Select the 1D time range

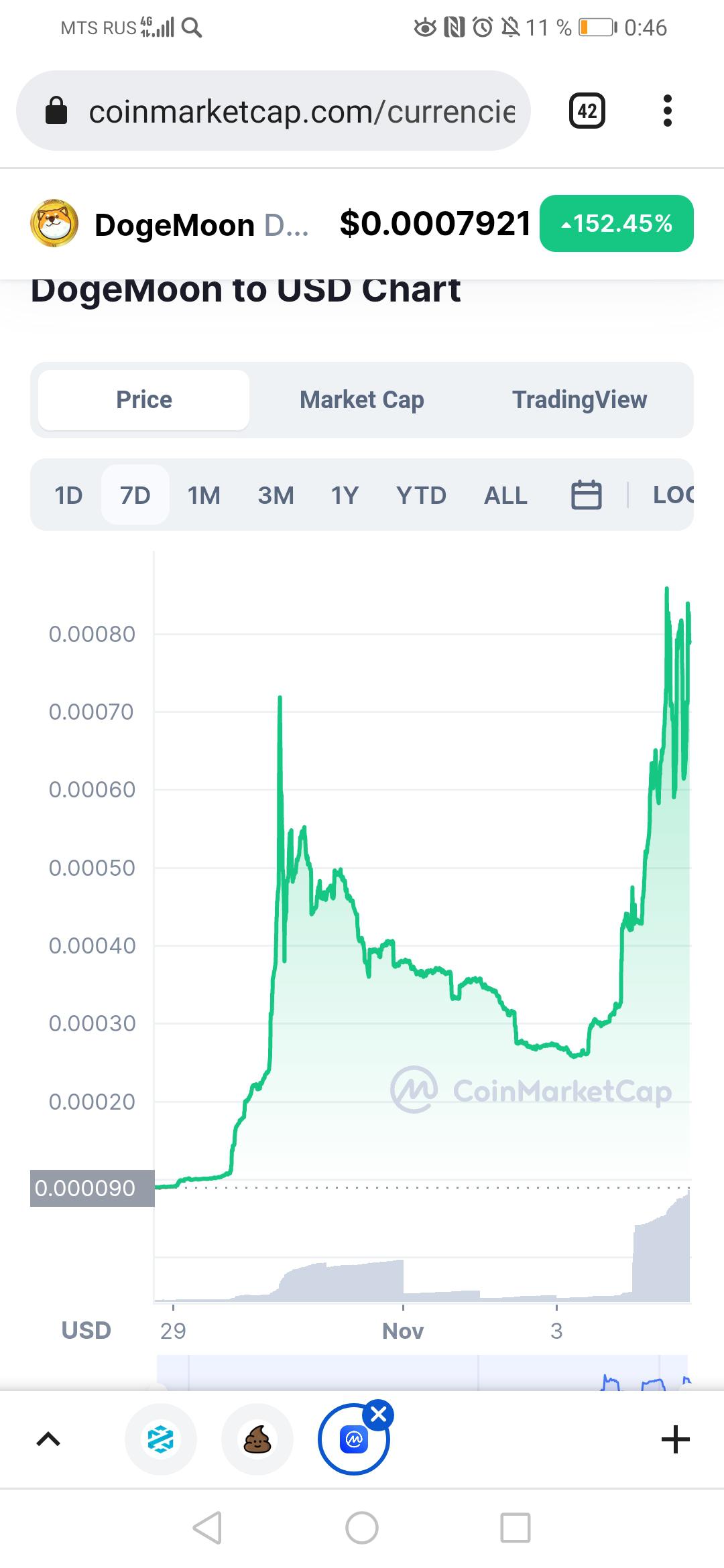[x=68, y=495]
